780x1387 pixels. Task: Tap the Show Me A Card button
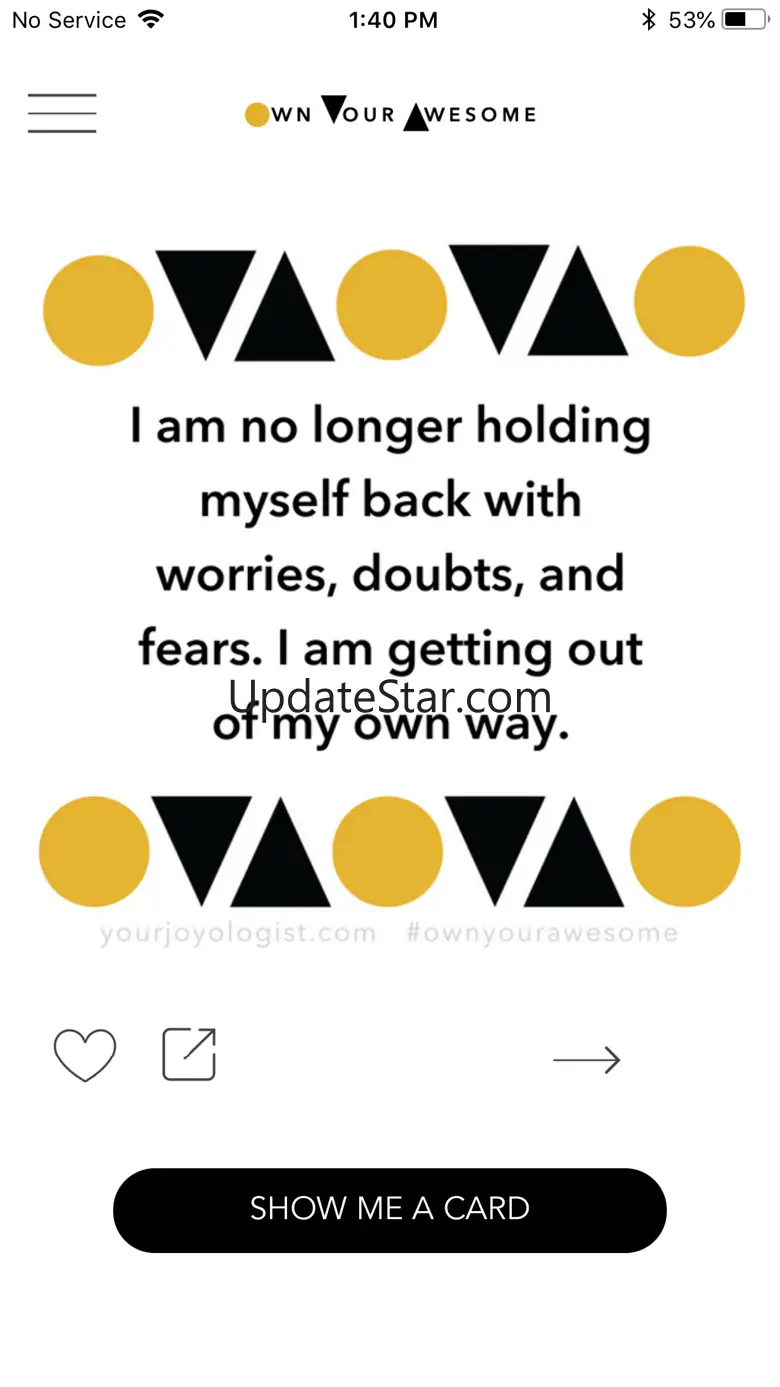pyautogui.click(x=390, y=1209)
